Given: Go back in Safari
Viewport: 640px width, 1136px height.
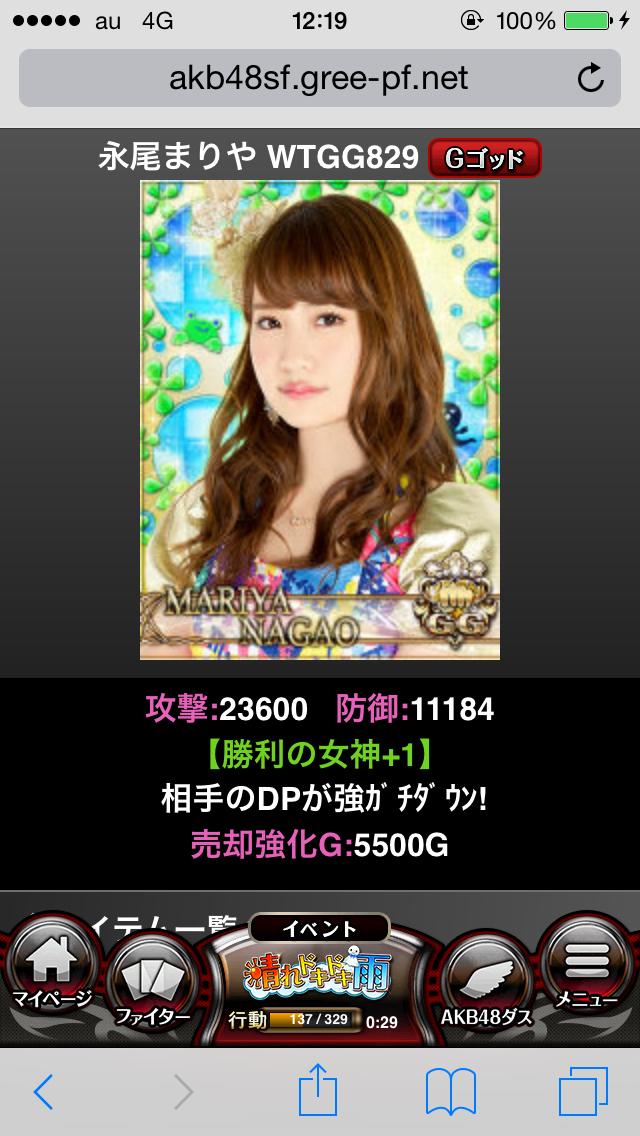Looking at the screenshot, I should pyautogui.click(x=44, y=1093).
